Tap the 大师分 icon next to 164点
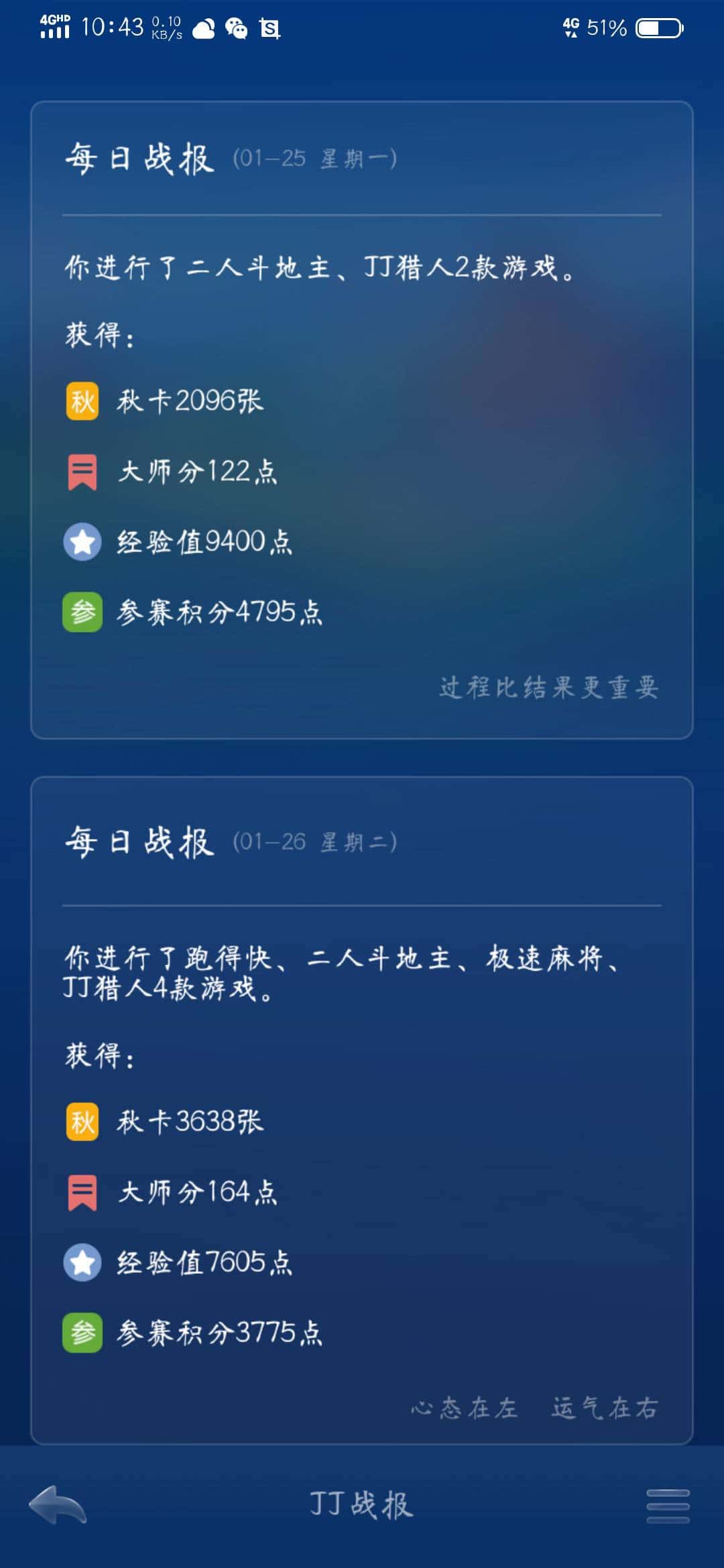The height and width of the screenshot is (1568, 724). pyautogui.click(x=82, y=1194)
